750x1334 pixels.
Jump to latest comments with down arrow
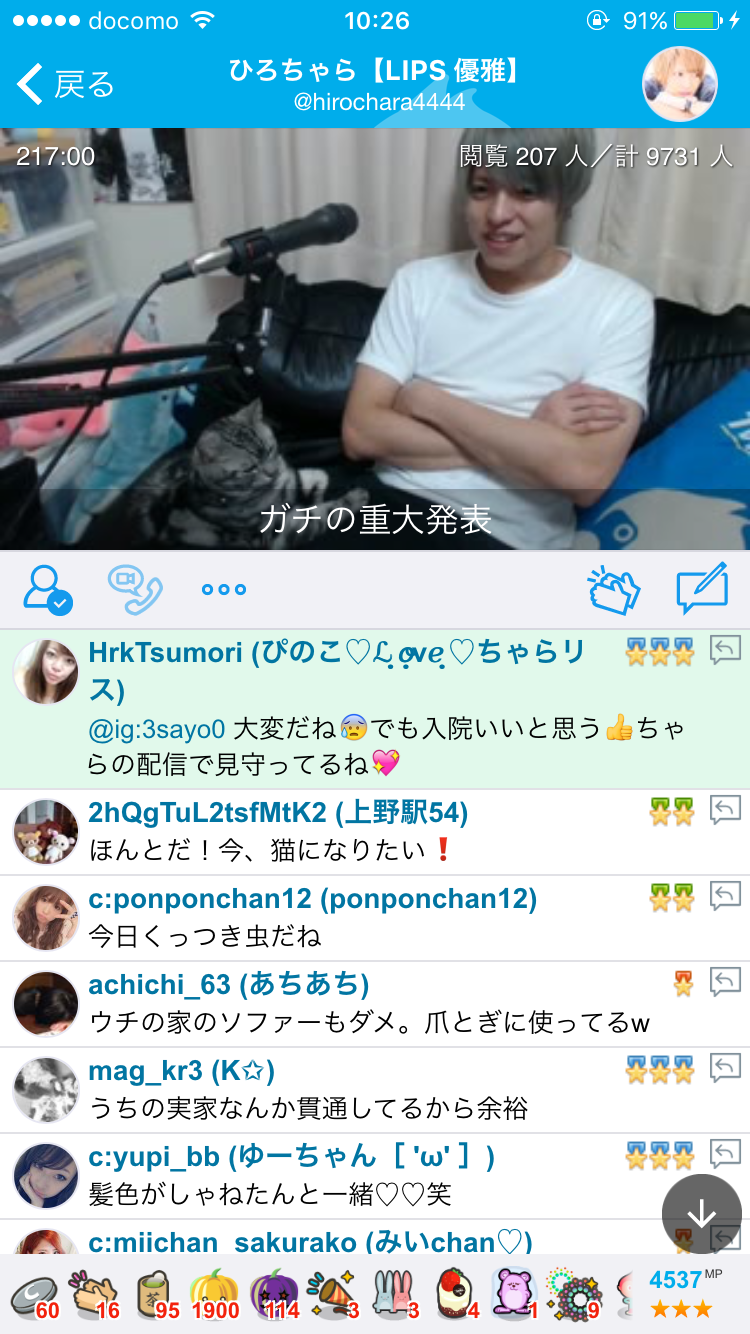[x=702, y=1214]
